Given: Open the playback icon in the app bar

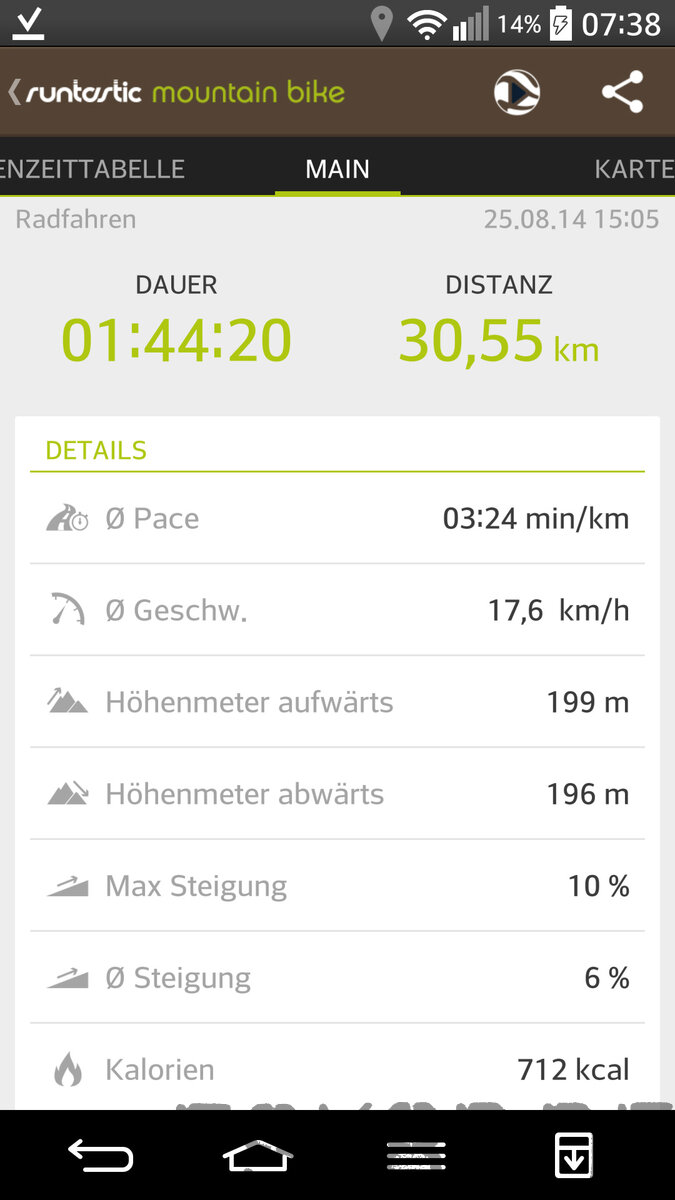Looking at the screenshot, I should point(517,93).
